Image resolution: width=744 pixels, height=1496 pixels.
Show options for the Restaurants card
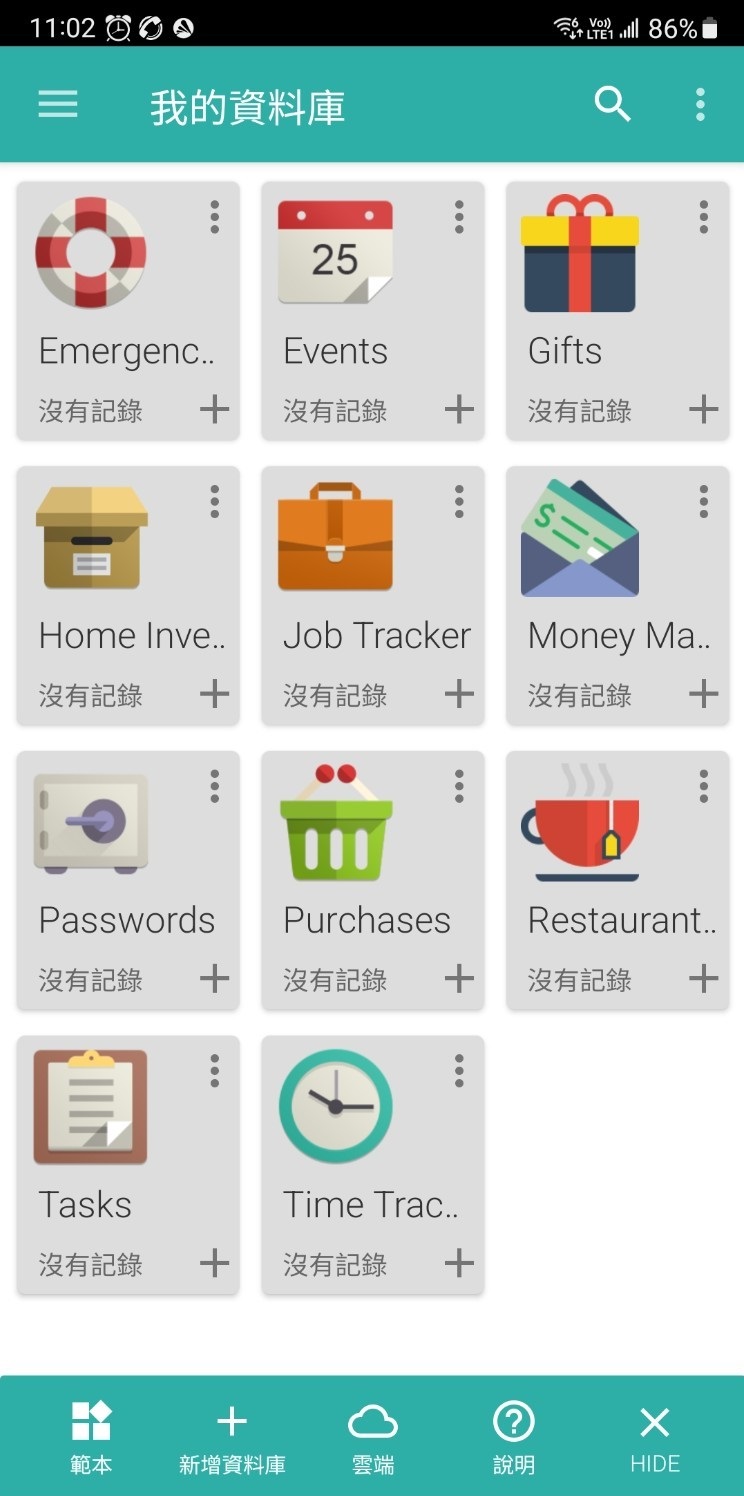pyautogui.click(x=704, y=787)
